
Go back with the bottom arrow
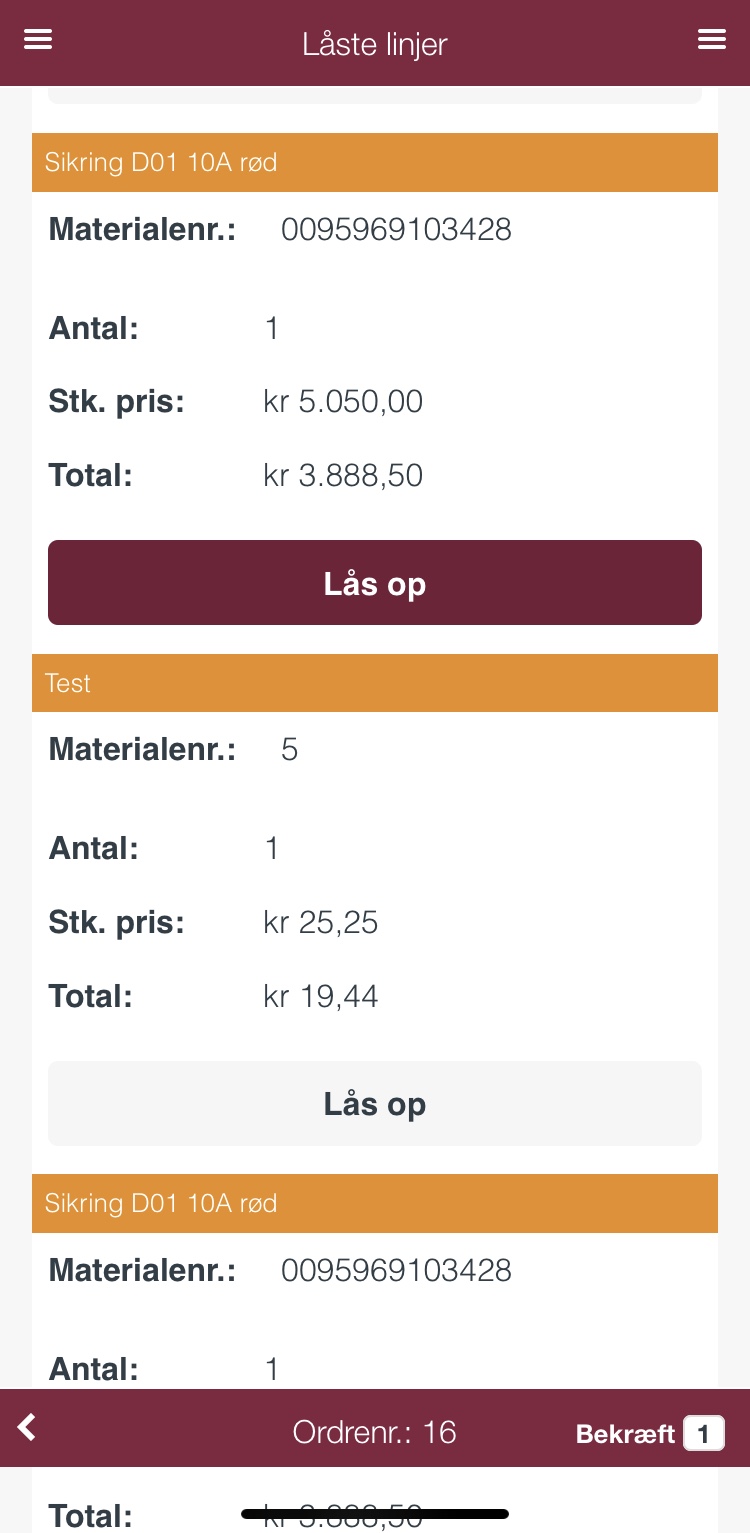(27, 1428)
